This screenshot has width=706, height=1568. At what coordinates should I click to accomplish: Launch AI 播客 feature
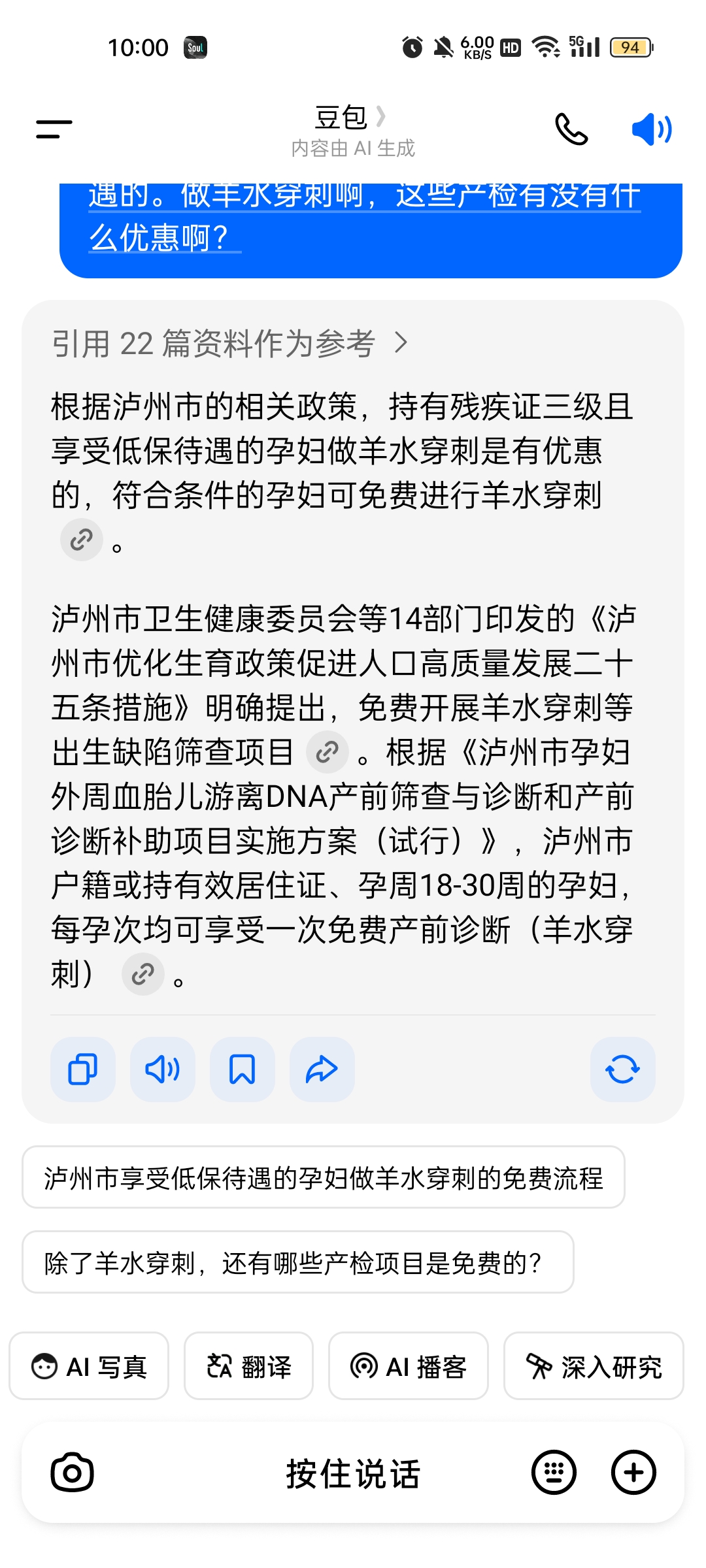[x=409, y=1366]
